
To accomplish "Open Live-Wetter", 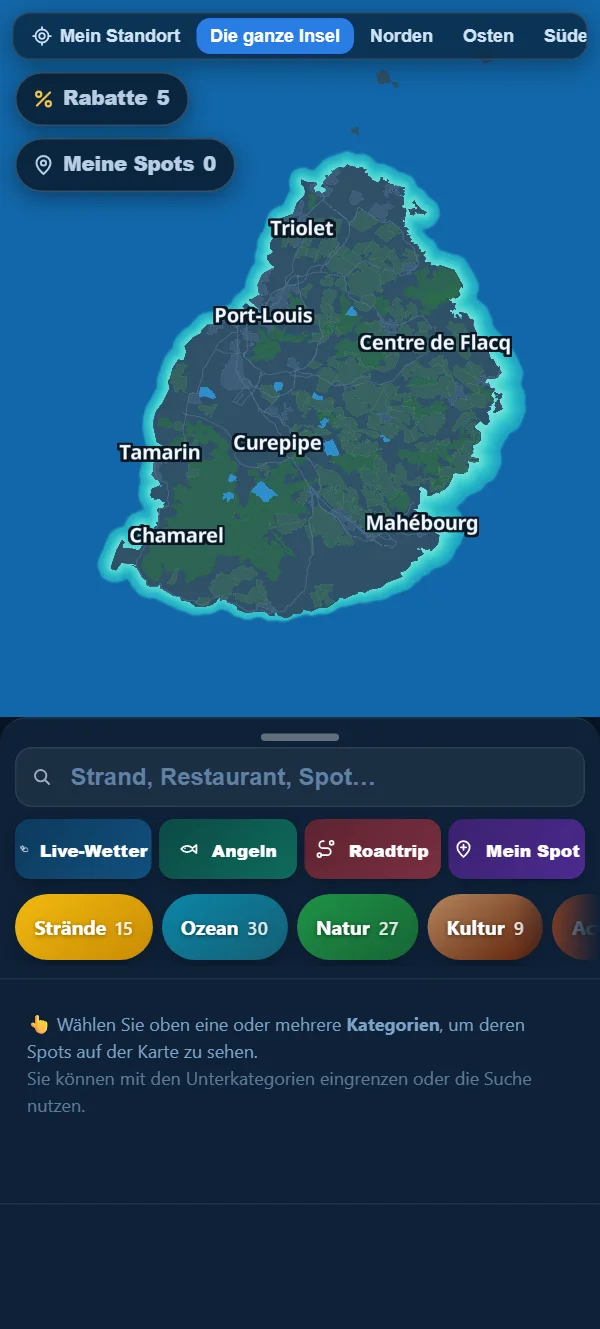I will [83, 850].
